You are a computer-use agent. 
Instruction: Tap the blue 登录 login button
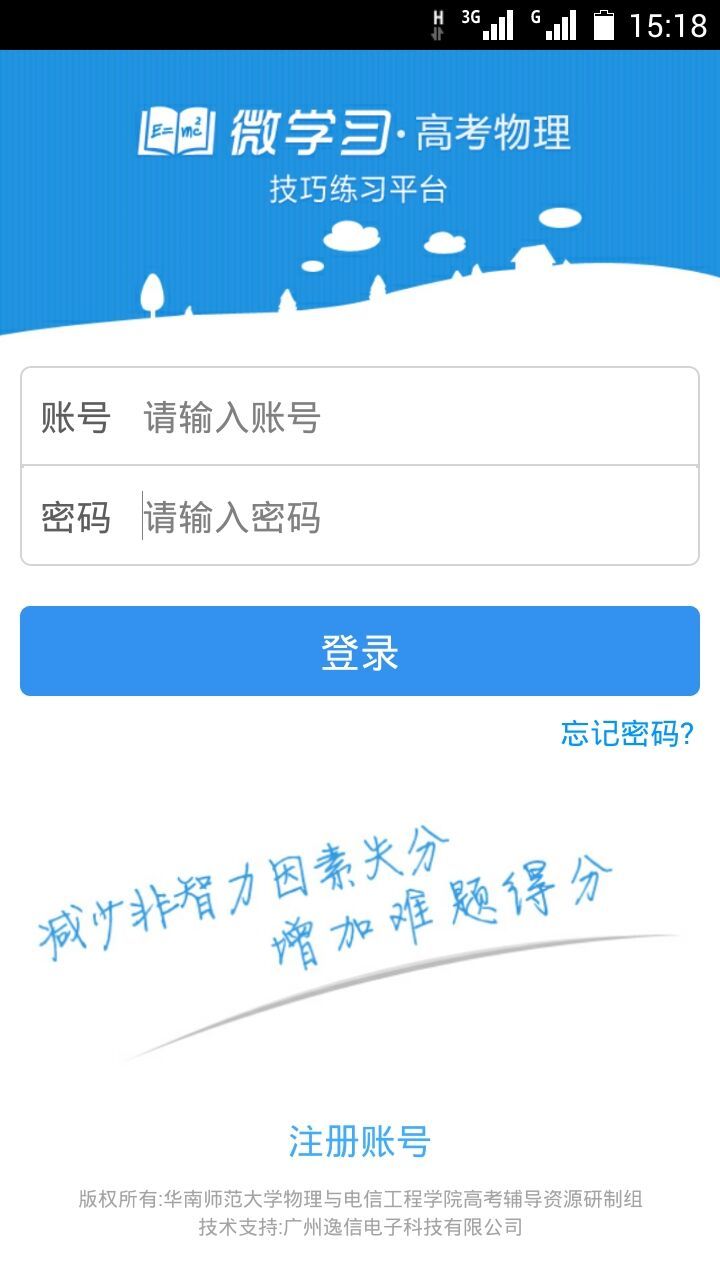click(360, 651)
